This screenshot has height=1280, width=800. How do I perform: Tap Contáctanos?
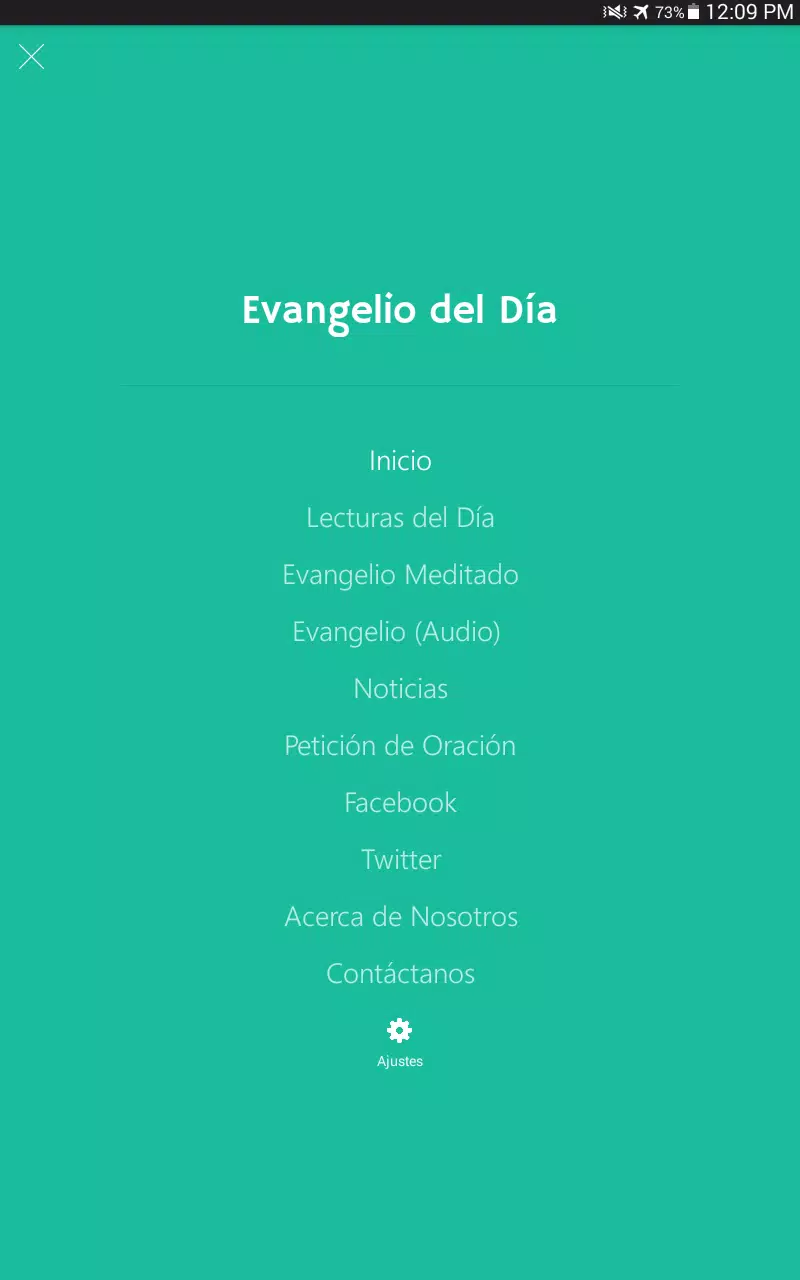click(400, 974)
